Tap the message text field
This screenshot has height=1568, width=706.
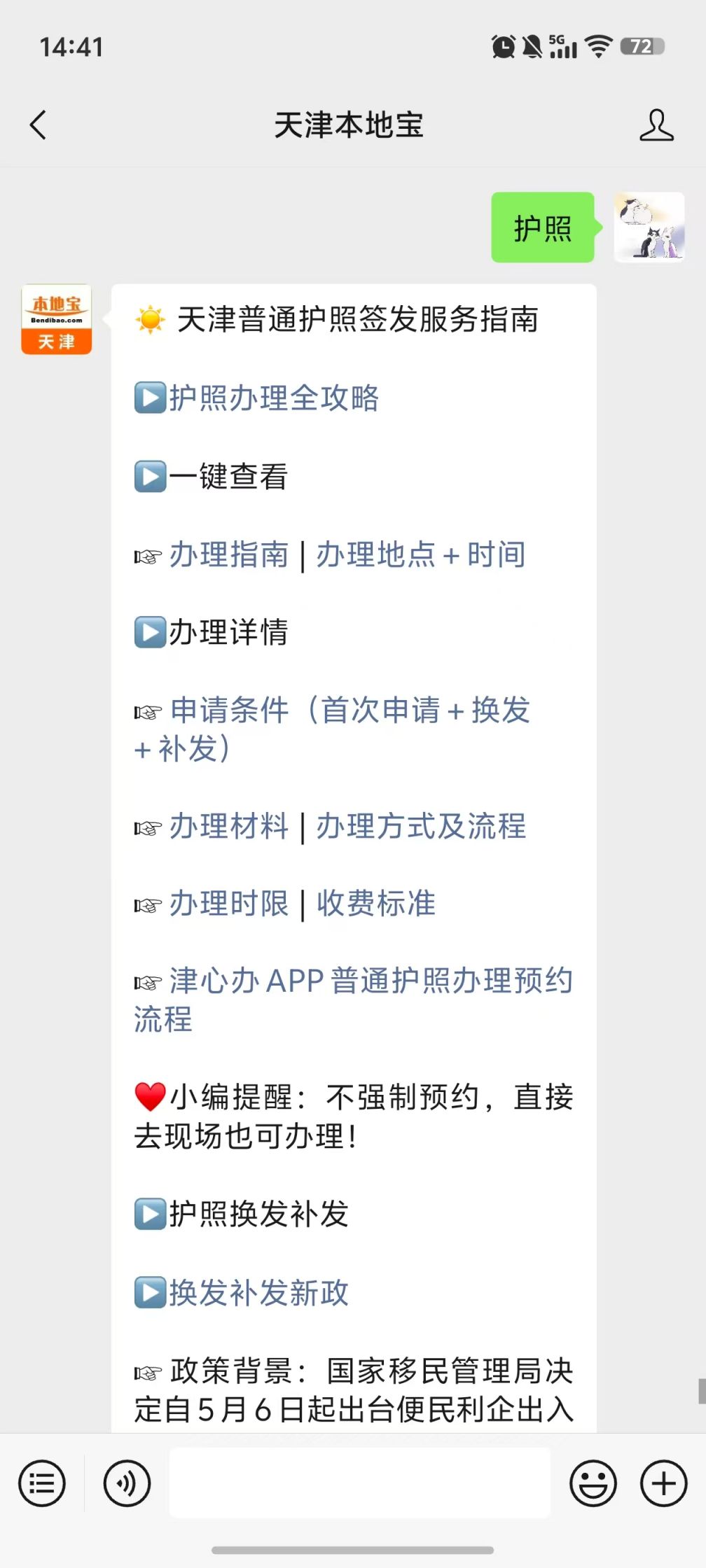[x=359, y=1483]
